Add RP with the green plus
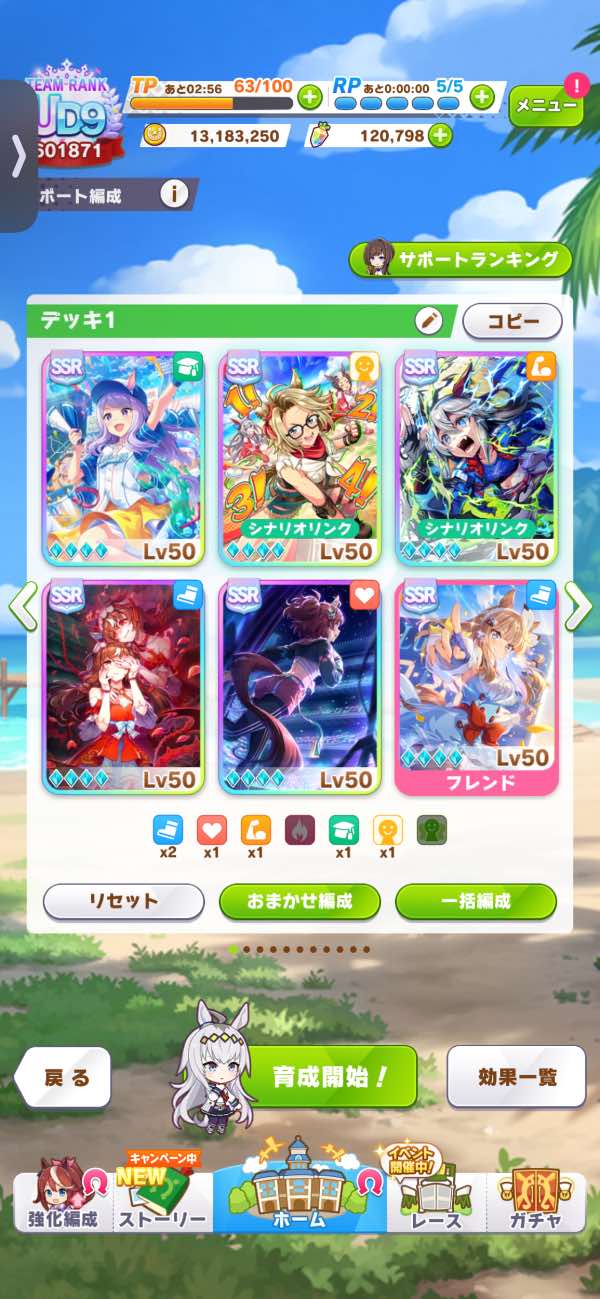 pos(482,97)
